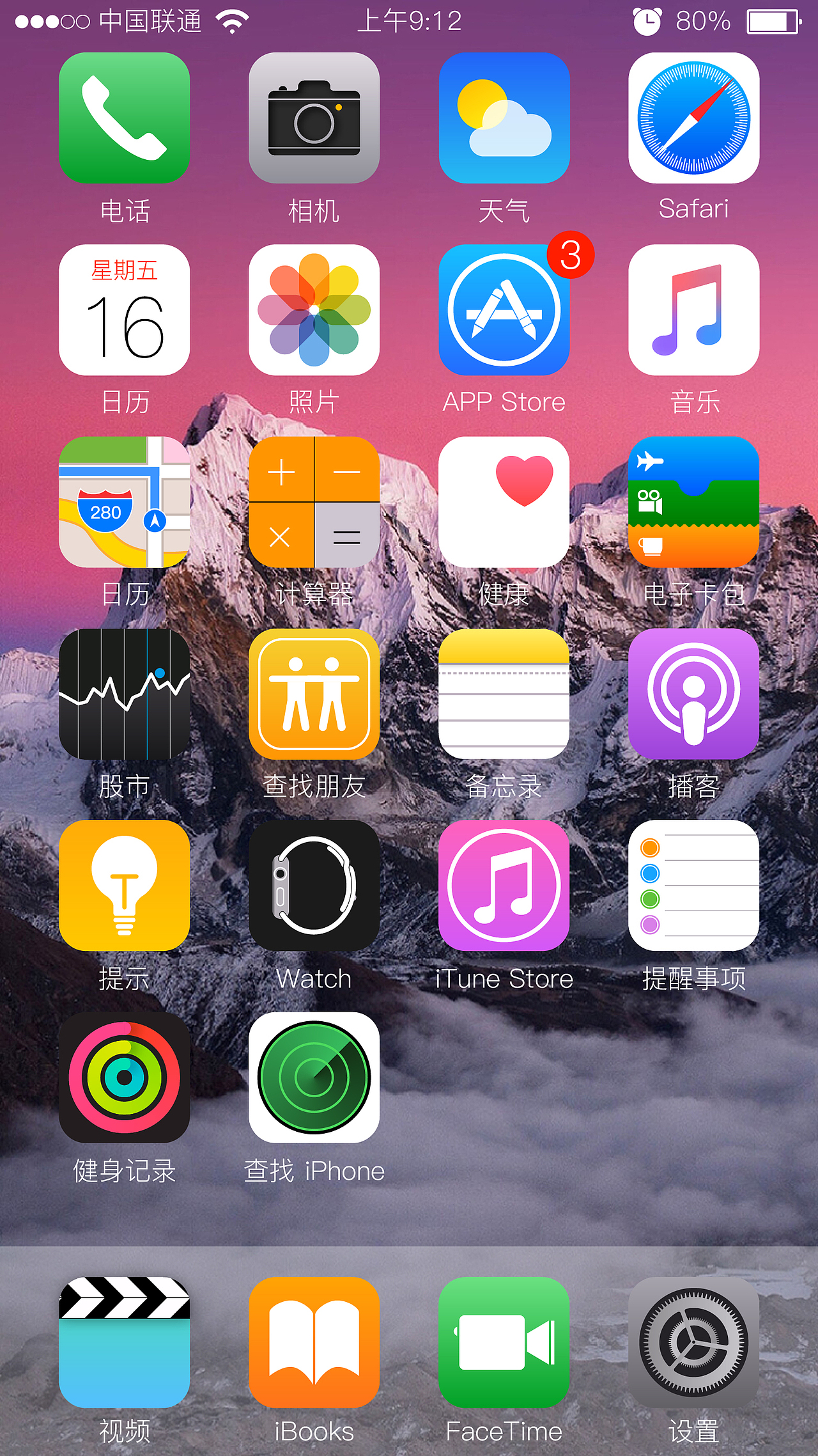The width and height of the screenshot is (818, 1456).
Task: Launch the 播客 podcasts app
Action: point(693,694)
